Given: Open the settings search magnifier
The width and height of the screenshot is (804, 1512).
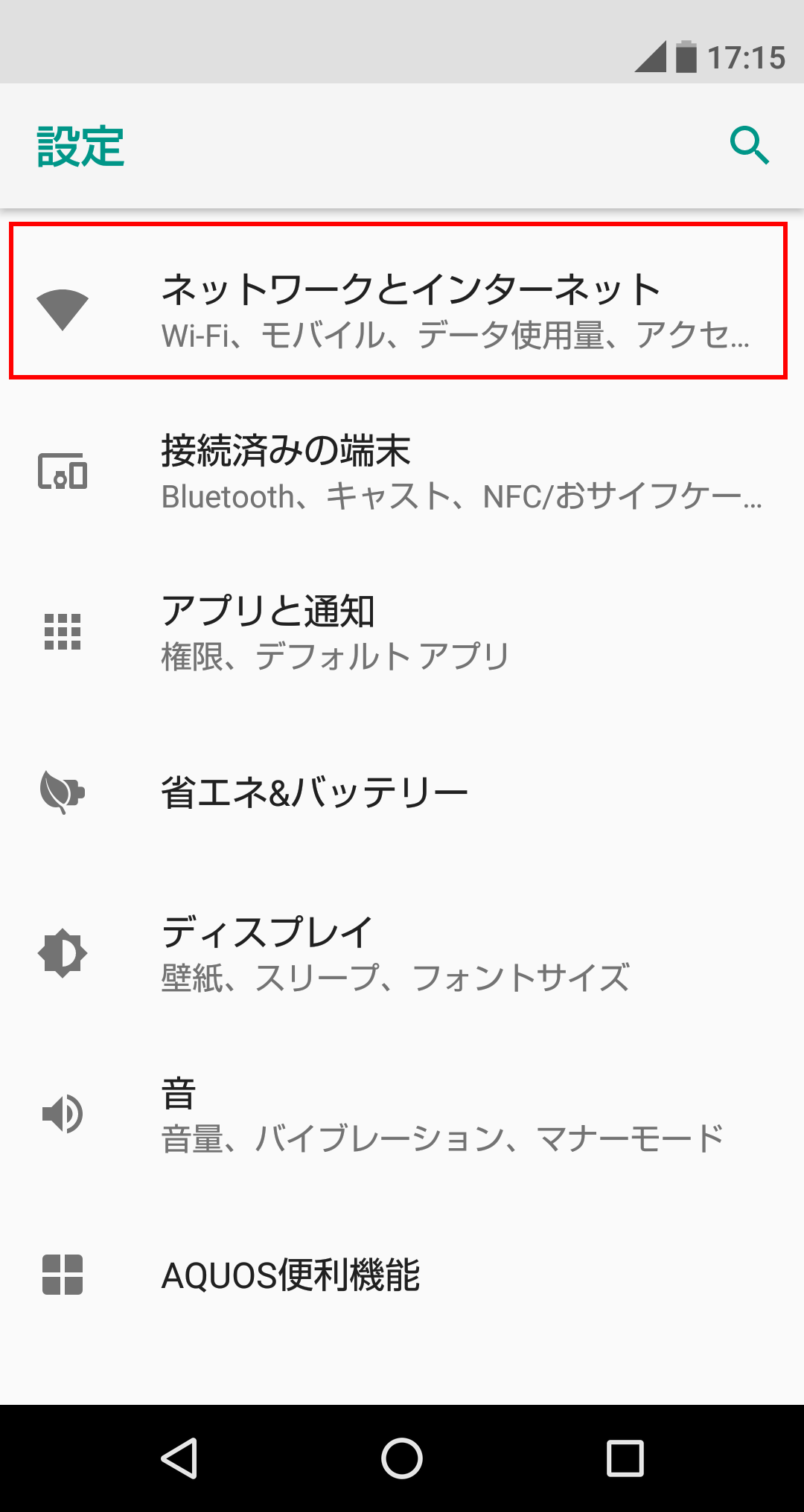Looking at the screenshot, I should (x=749, y=145).
